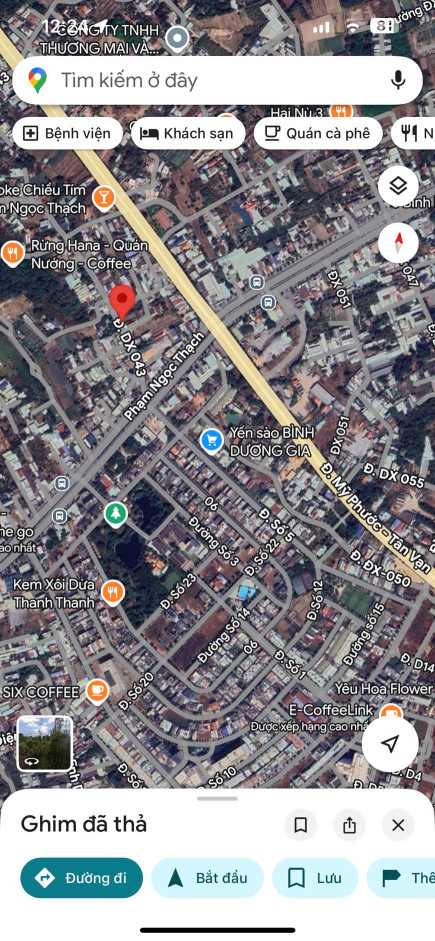Start navigation with Bắt đầu
Image resolution: width=435 pixels, height=941 pixels.
tap(208, 878)
